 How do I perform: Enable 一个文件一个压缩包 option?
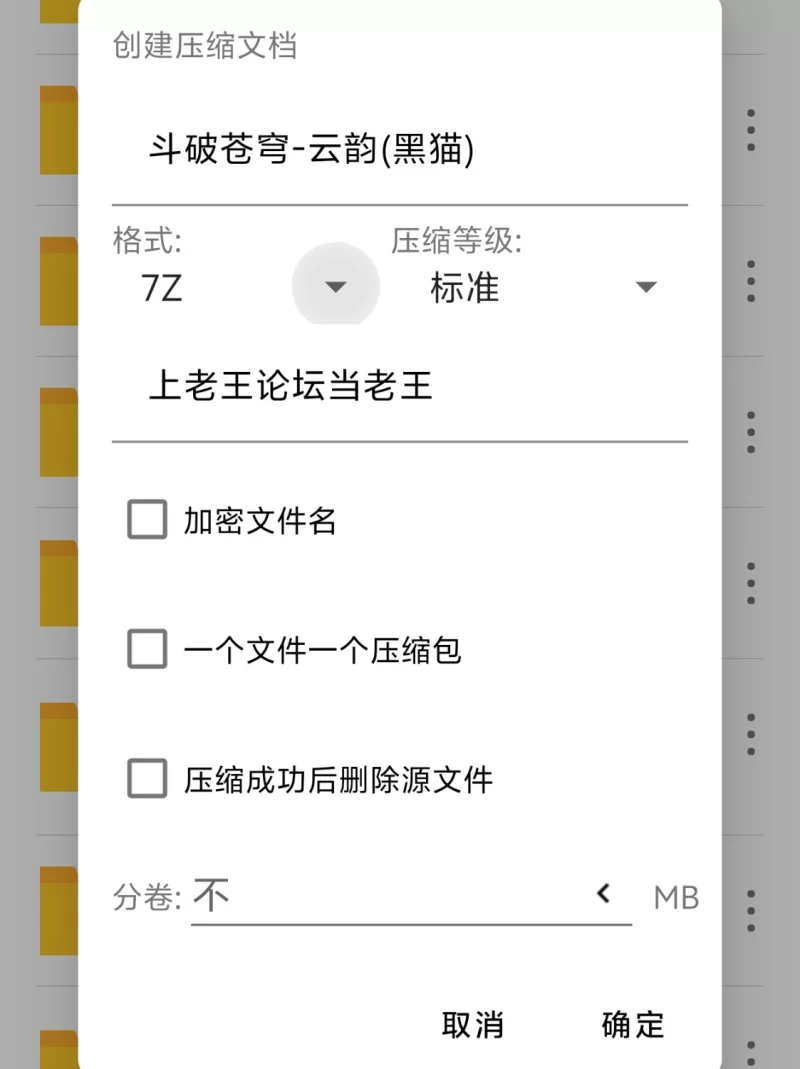pyautogui.click(x=147, y=651)
